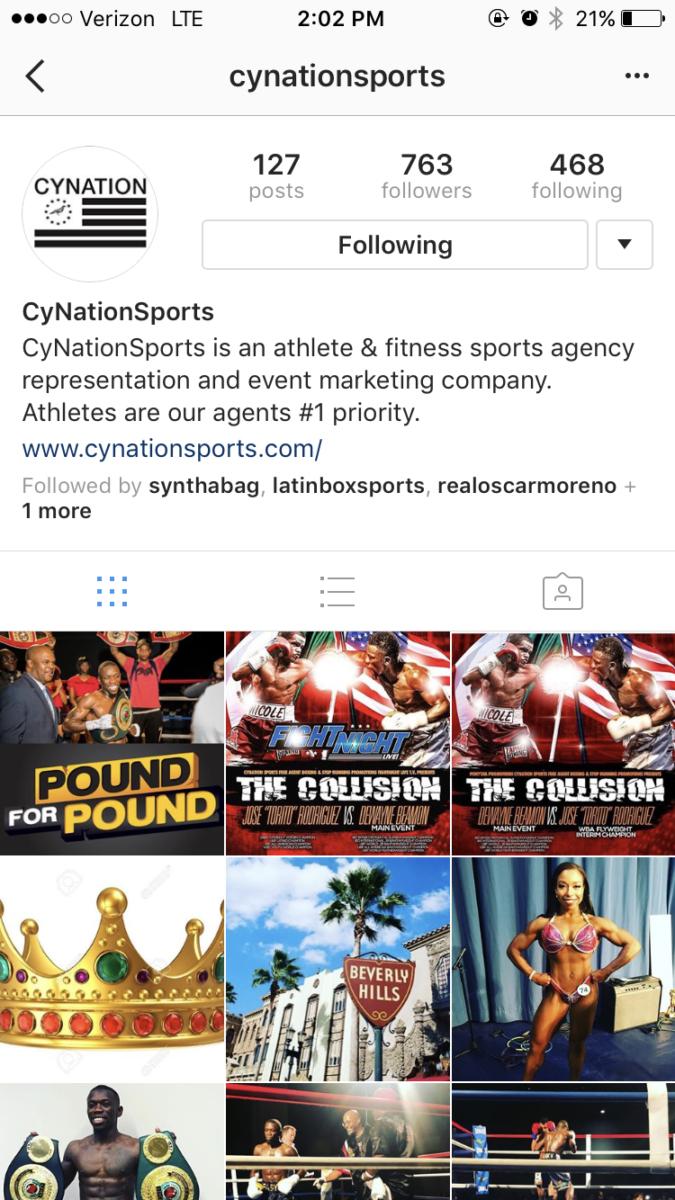675x1200 pixels.
Task: View the 468 following list
Action: pos(577,176)
